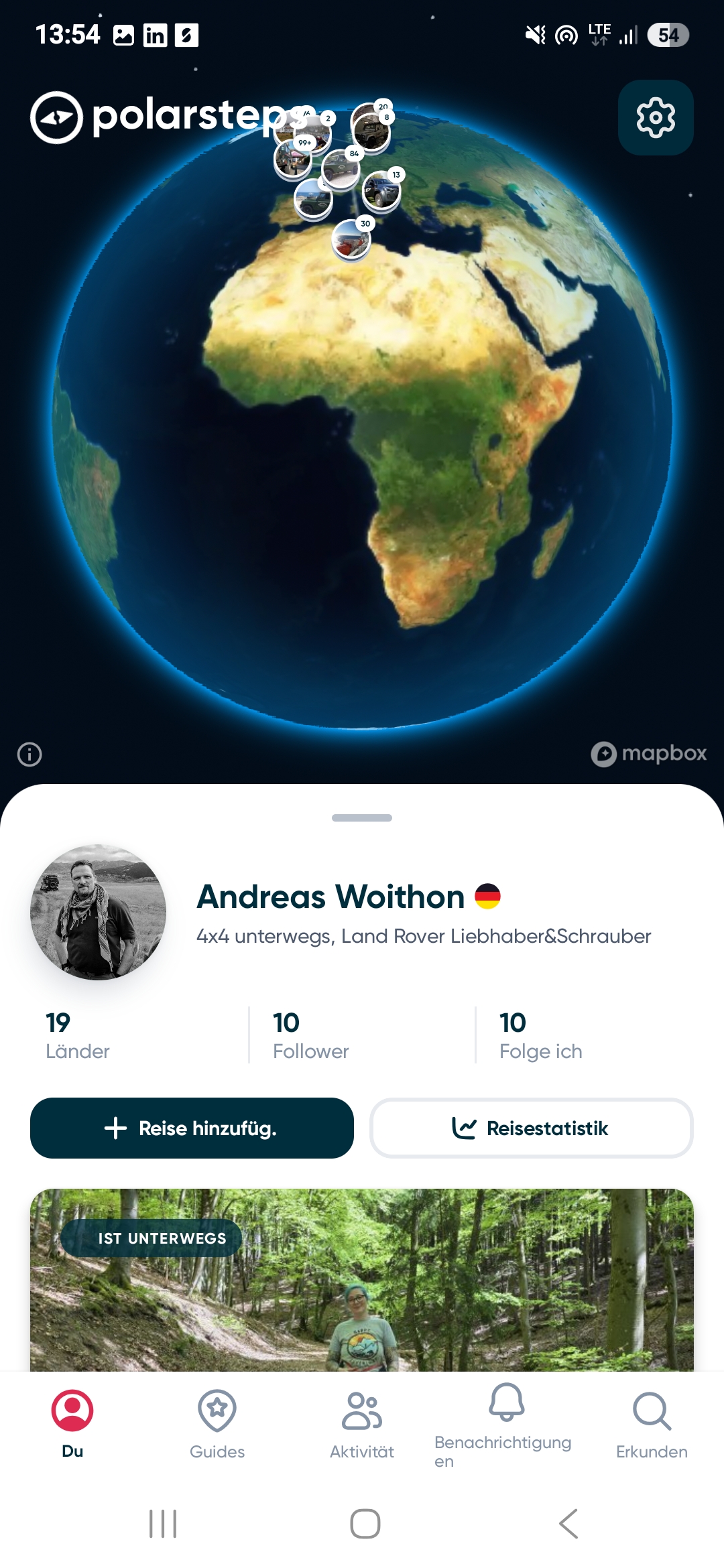724x1568 pixels.
Task: Go to the Erkunden tab
Action: (652, 1423)
